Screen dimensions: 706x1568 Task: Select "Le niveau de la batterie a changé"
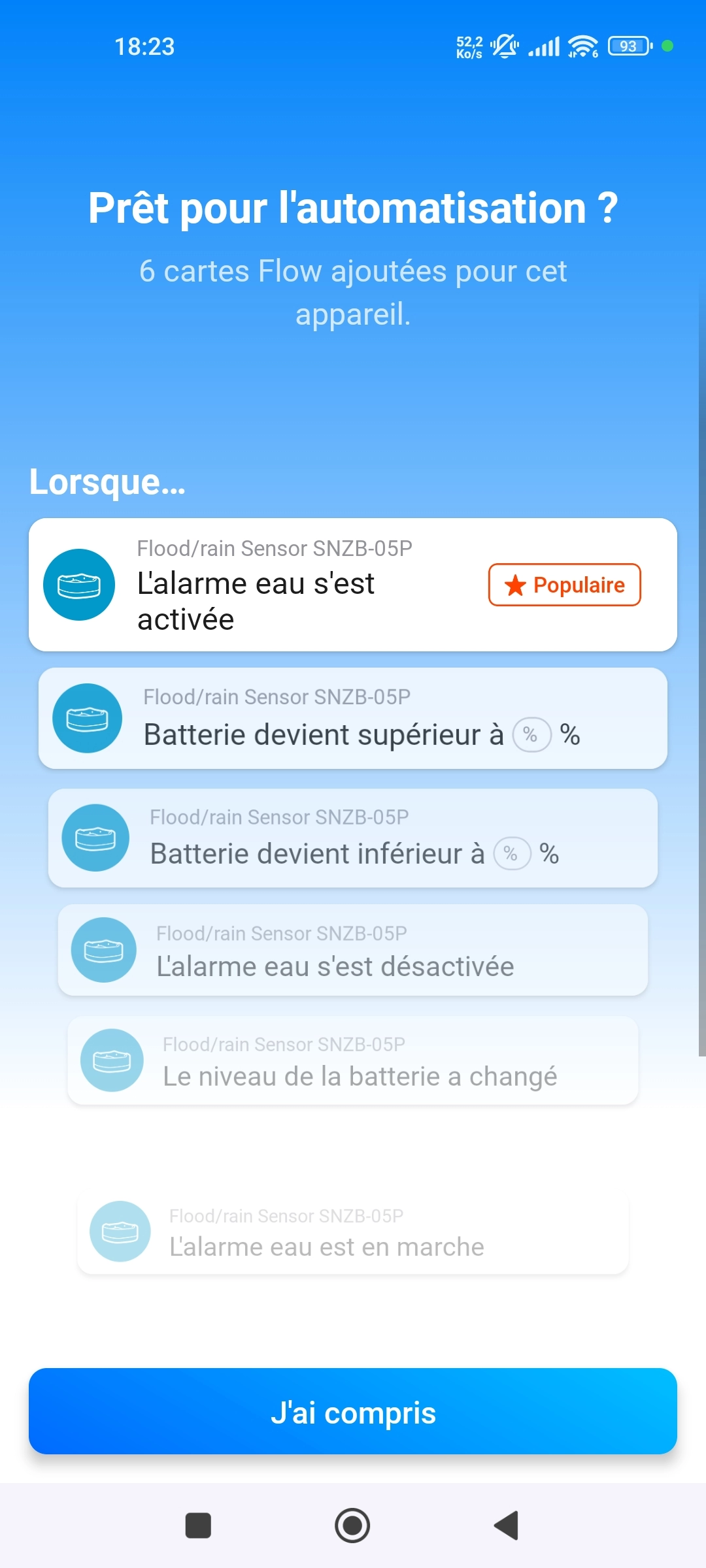click(353, 1060)
